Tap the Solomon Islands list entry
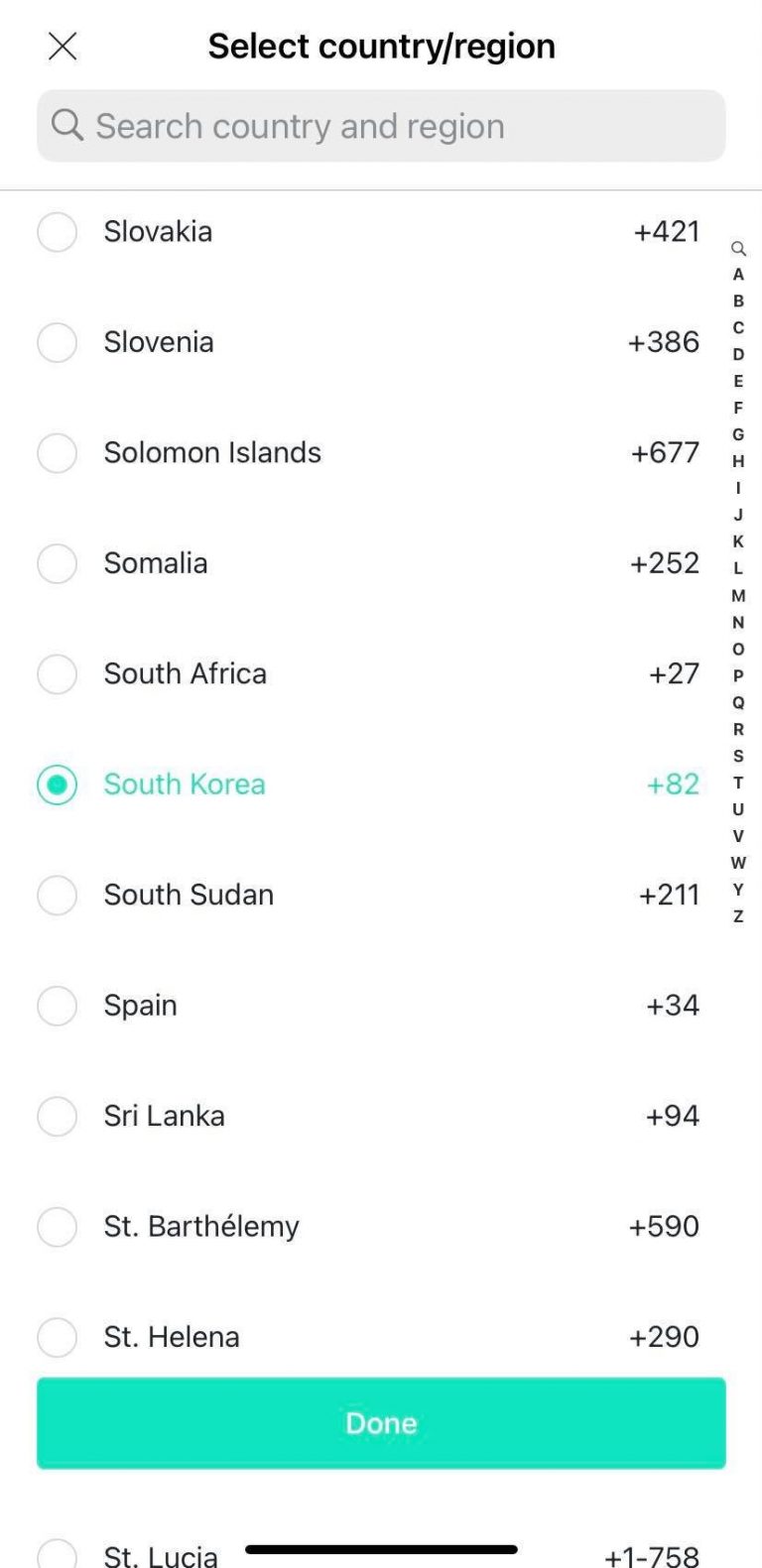 tap(212, 453)
